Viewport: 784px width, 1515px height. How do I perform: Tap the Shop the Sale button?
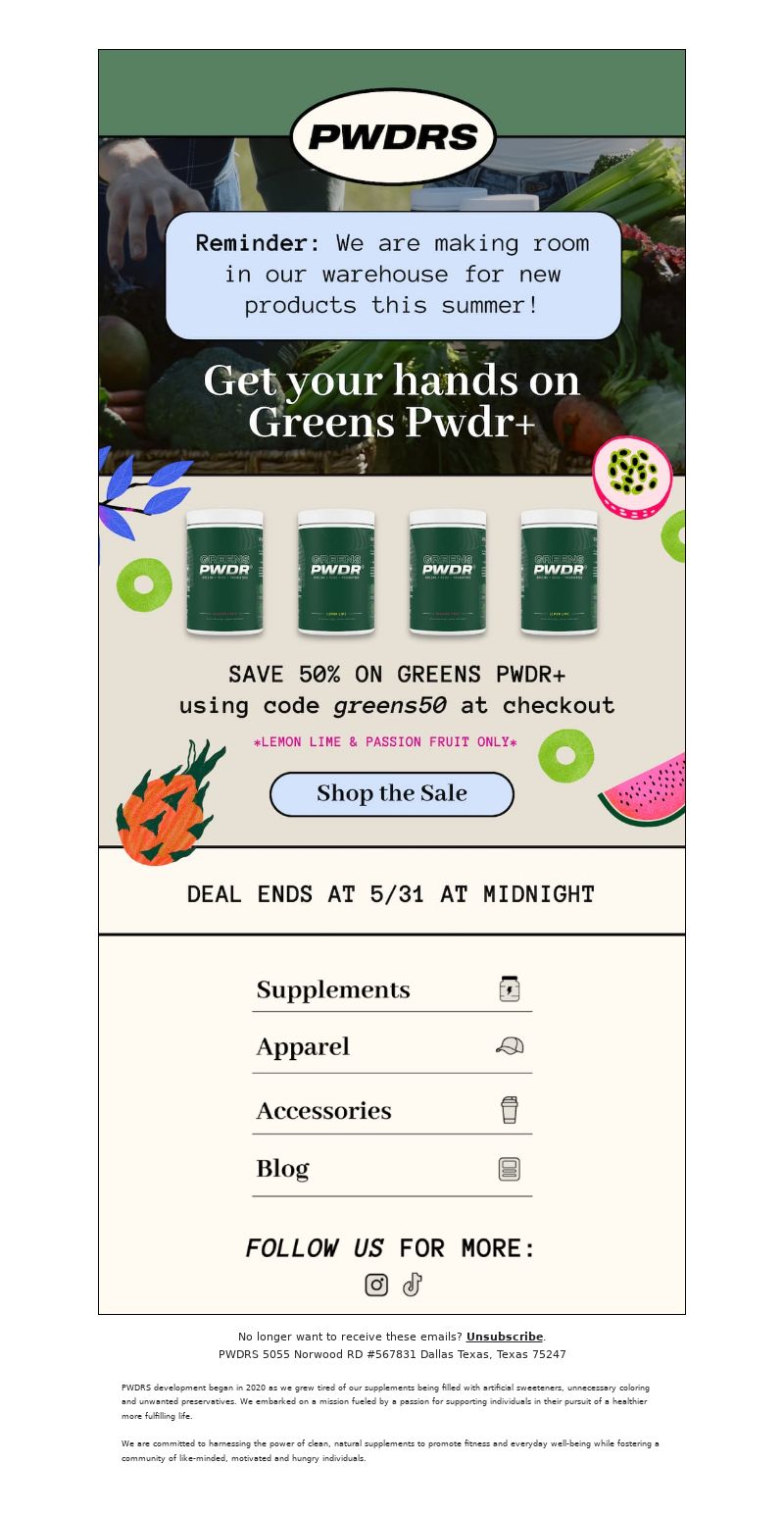pos(392,793)
